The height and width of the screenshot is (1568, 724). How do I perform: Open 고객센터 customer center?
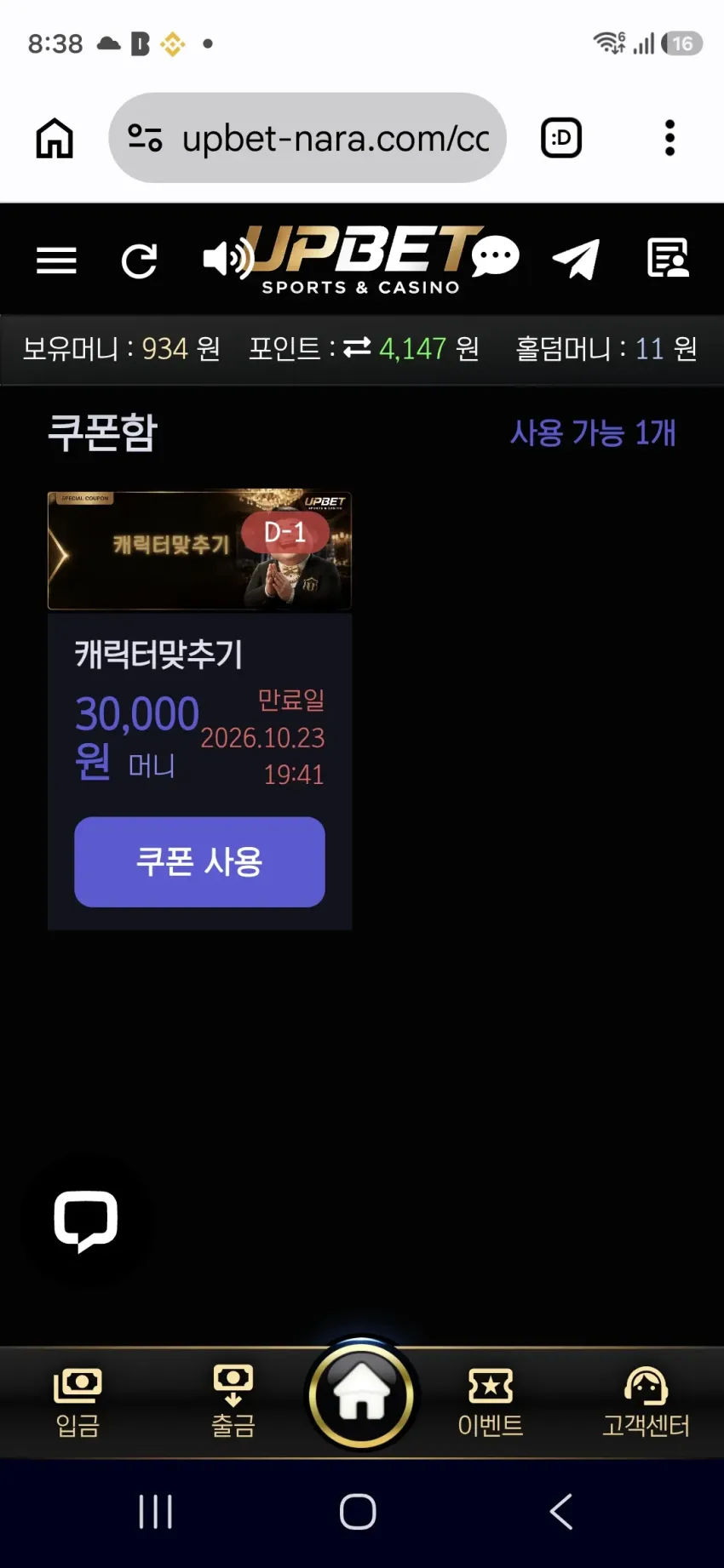646,1402
